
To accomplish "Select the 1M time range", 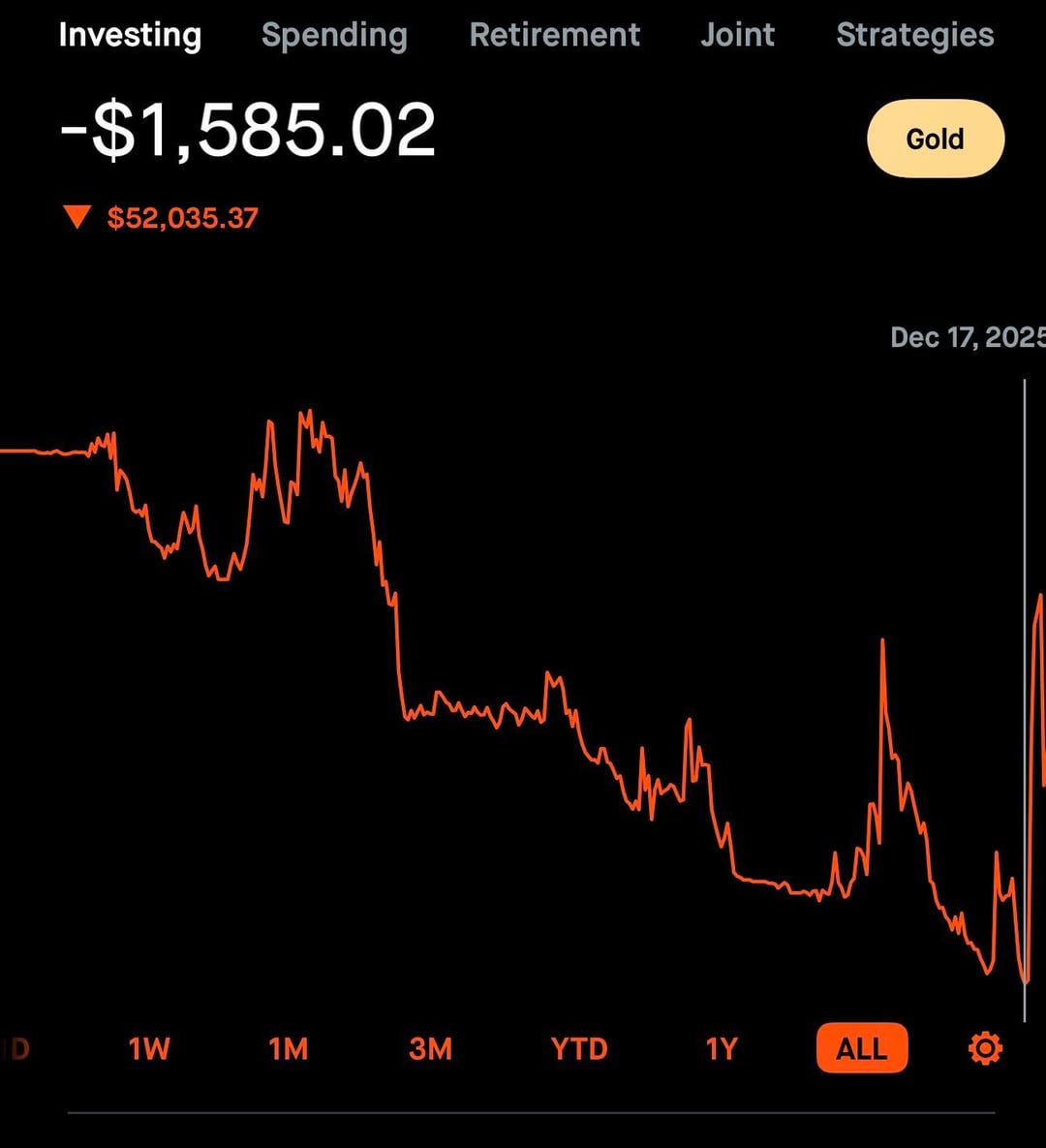I will click(x=289, y=1048).
